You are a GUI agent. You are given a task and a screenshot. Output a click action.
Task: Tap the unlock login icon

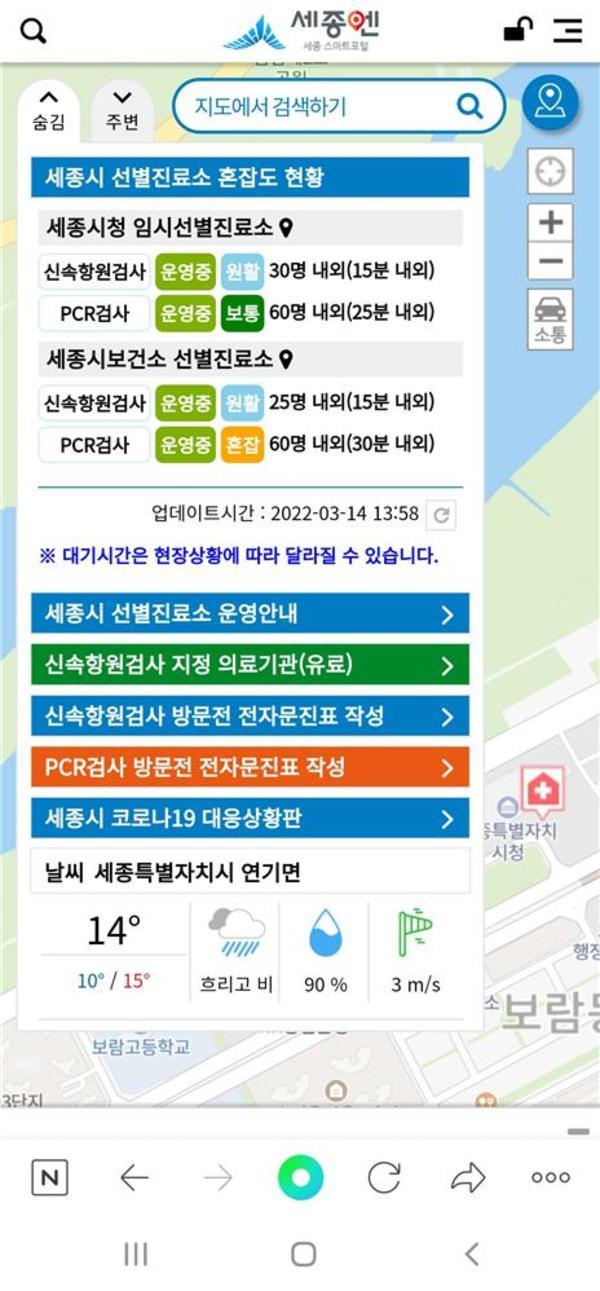pos(518,30)
